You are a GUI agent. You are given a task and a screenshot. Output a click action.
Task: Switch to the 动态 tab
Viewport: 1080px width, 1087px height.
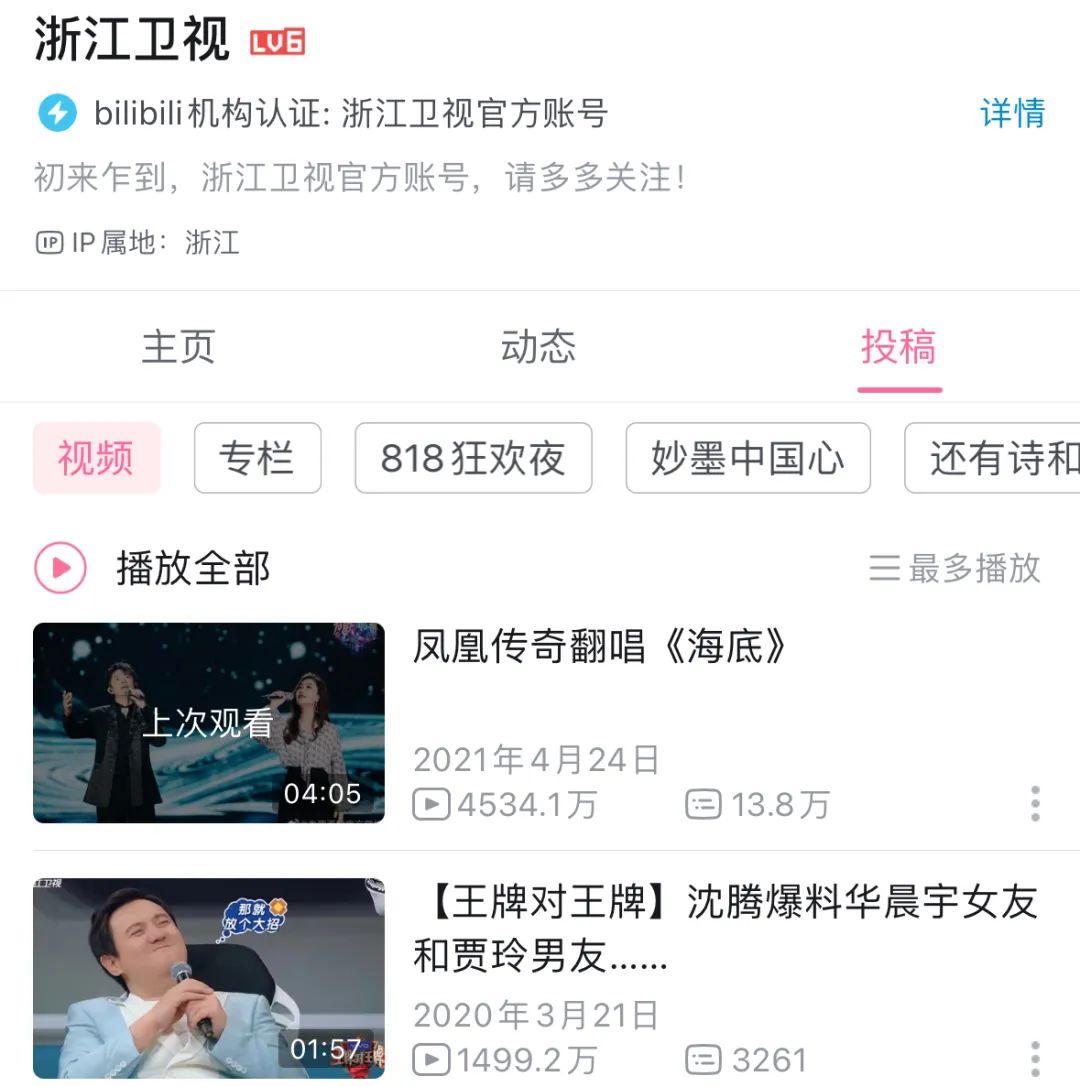click(538, 347)
